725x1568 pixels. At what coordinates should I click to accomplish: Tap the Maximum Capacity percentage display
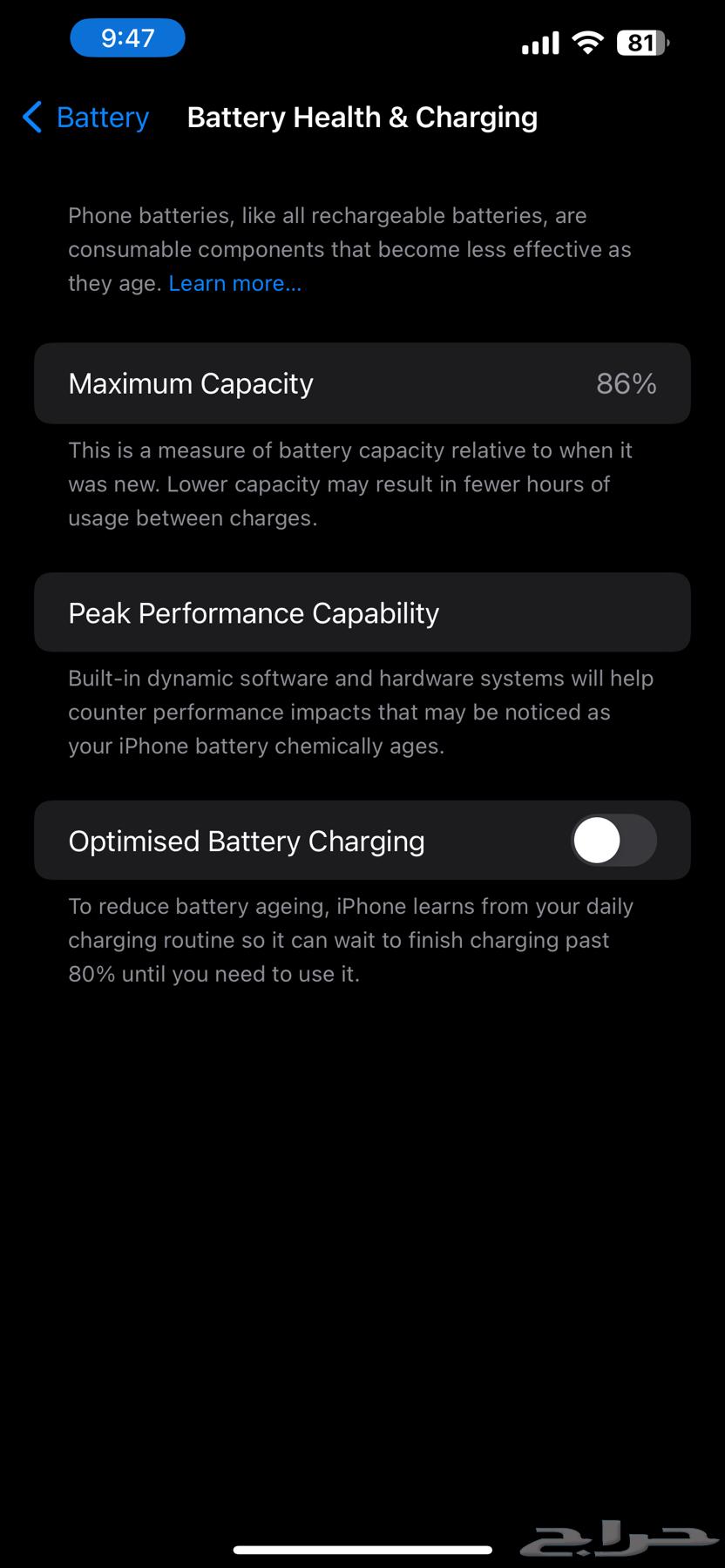627,383
